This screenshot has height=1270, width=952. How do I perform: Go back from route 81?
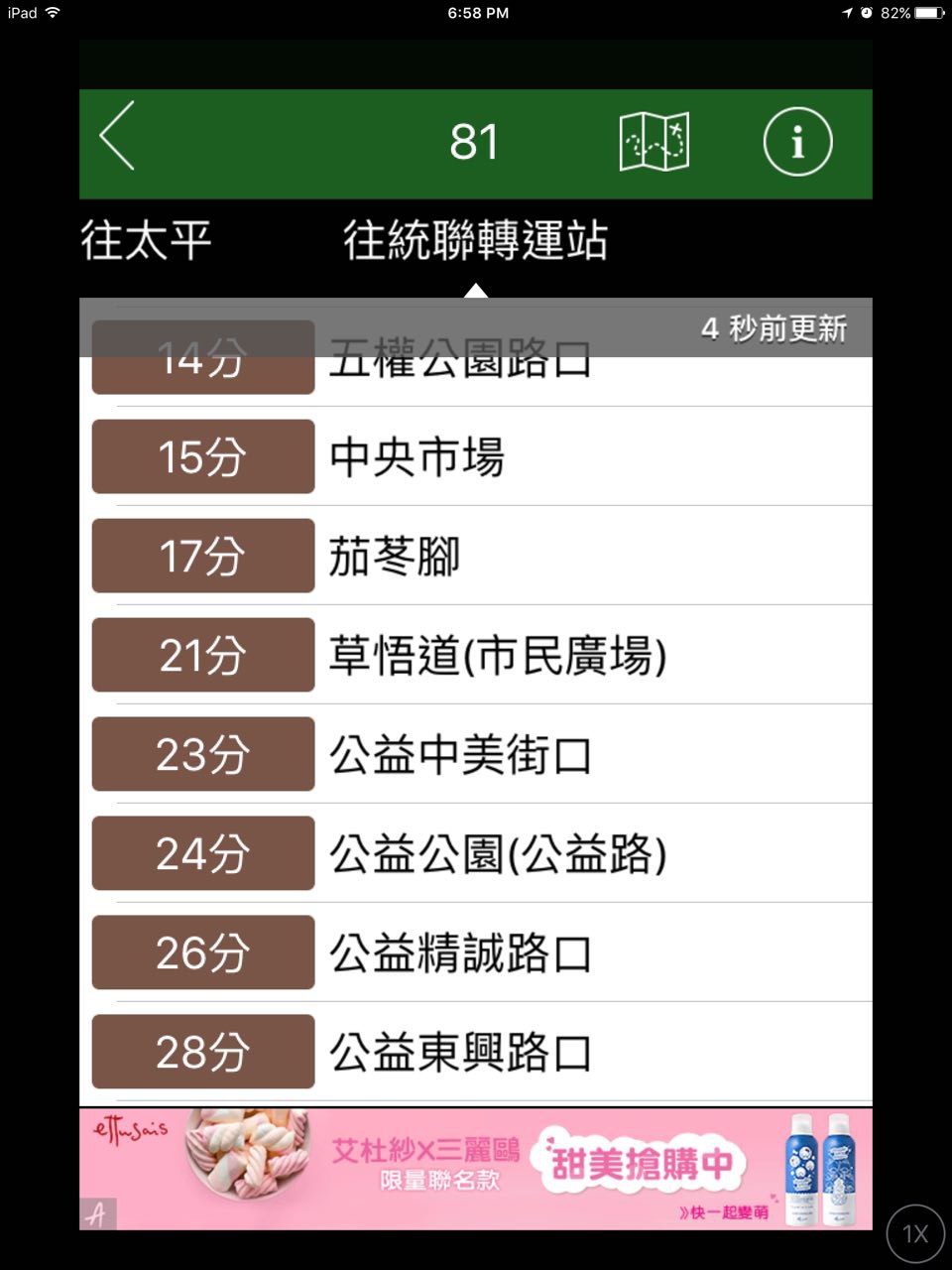pos(117,137)
